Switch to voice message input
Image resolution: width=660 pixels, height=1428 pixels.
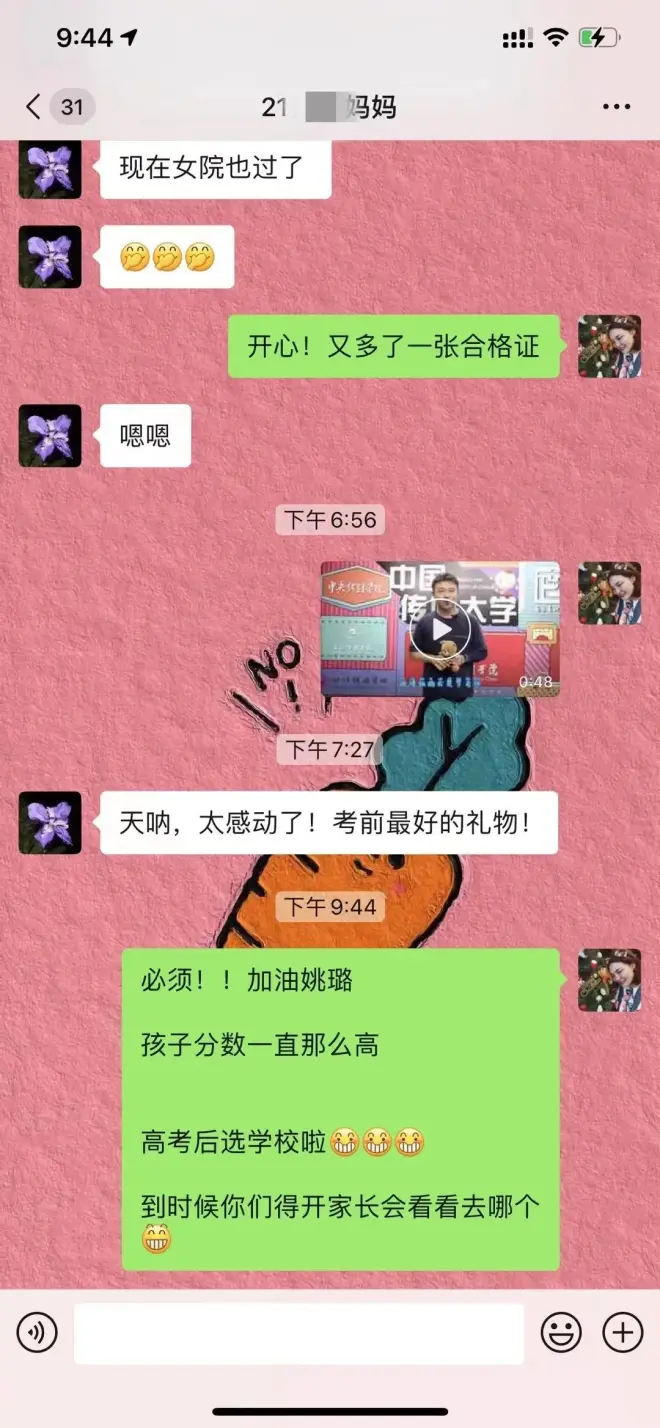37,1332
